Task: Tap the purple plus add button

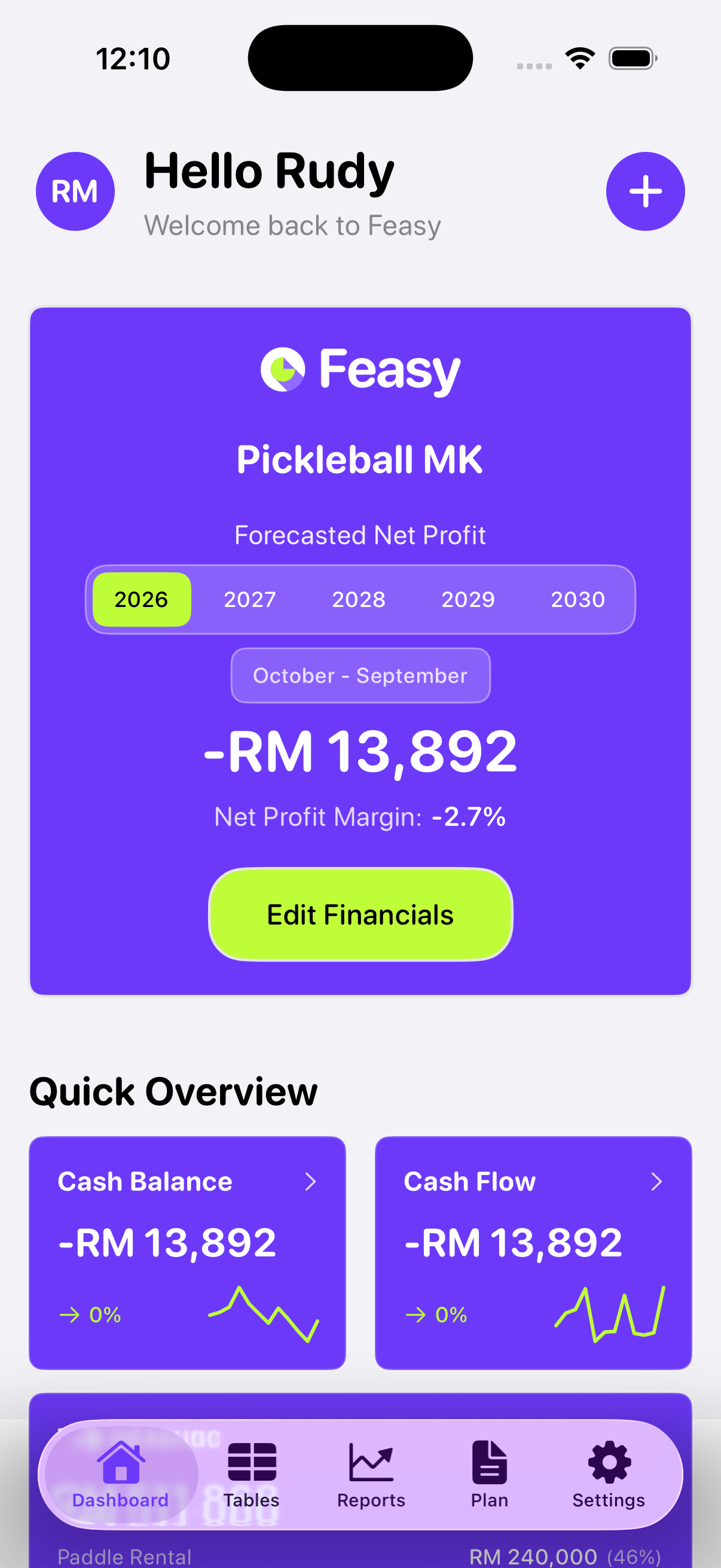Action: 645,191
